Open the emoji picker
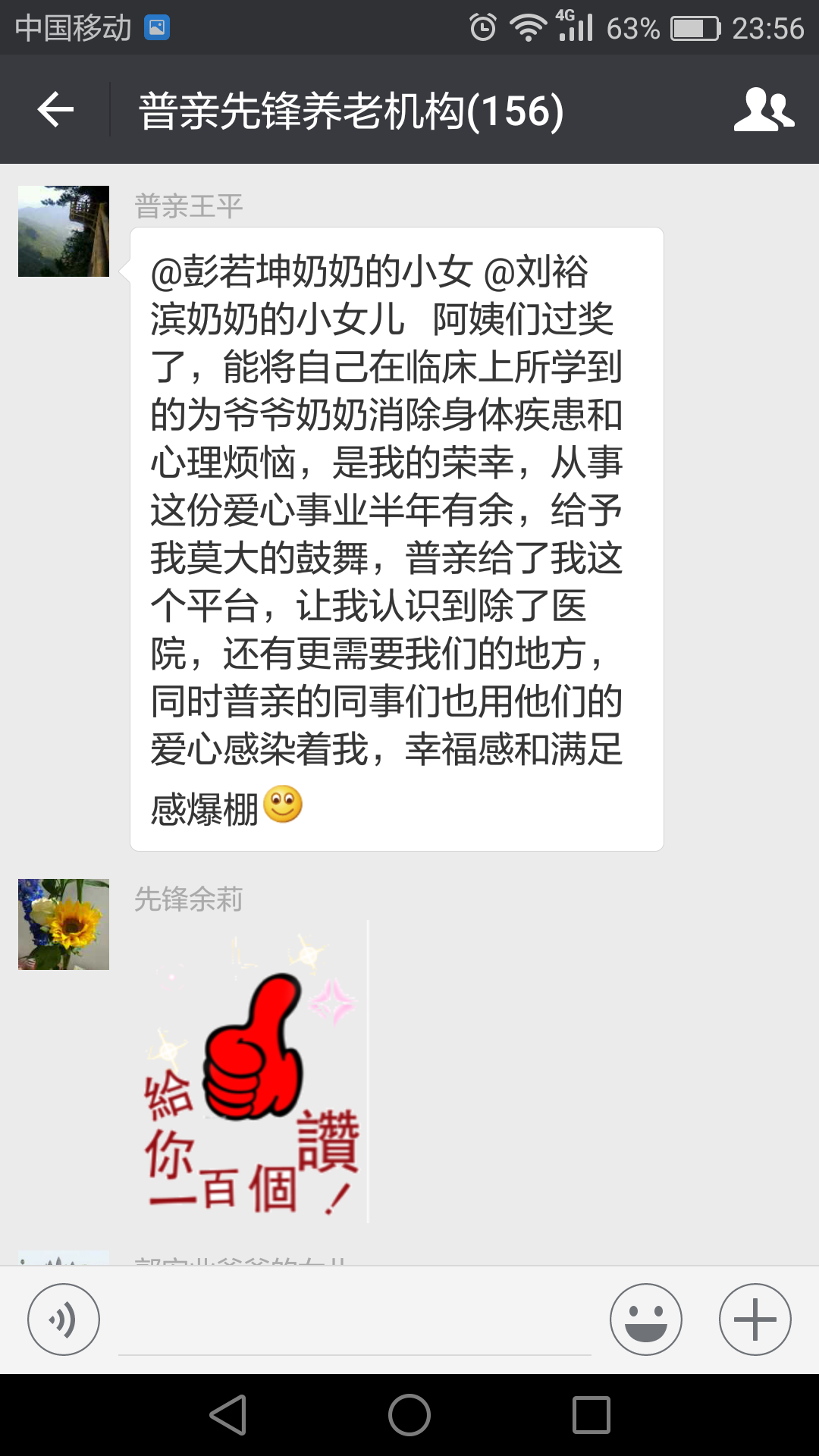The height and width of the screenshot is (1456, 819). click(x=645, y=1319)
